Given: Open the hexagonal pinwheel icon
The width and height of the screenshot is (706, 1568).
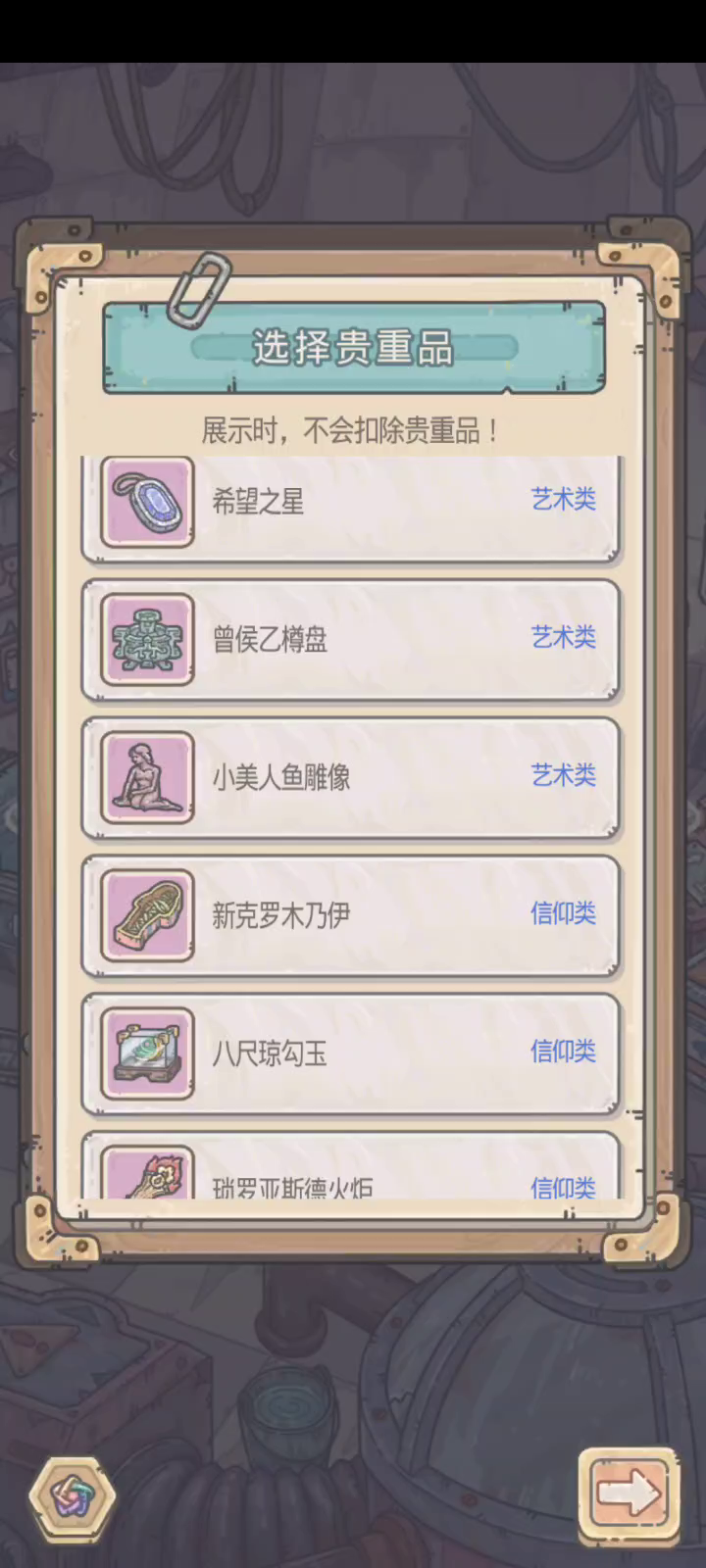Looking at the screenshot, I should [72, 1496].
